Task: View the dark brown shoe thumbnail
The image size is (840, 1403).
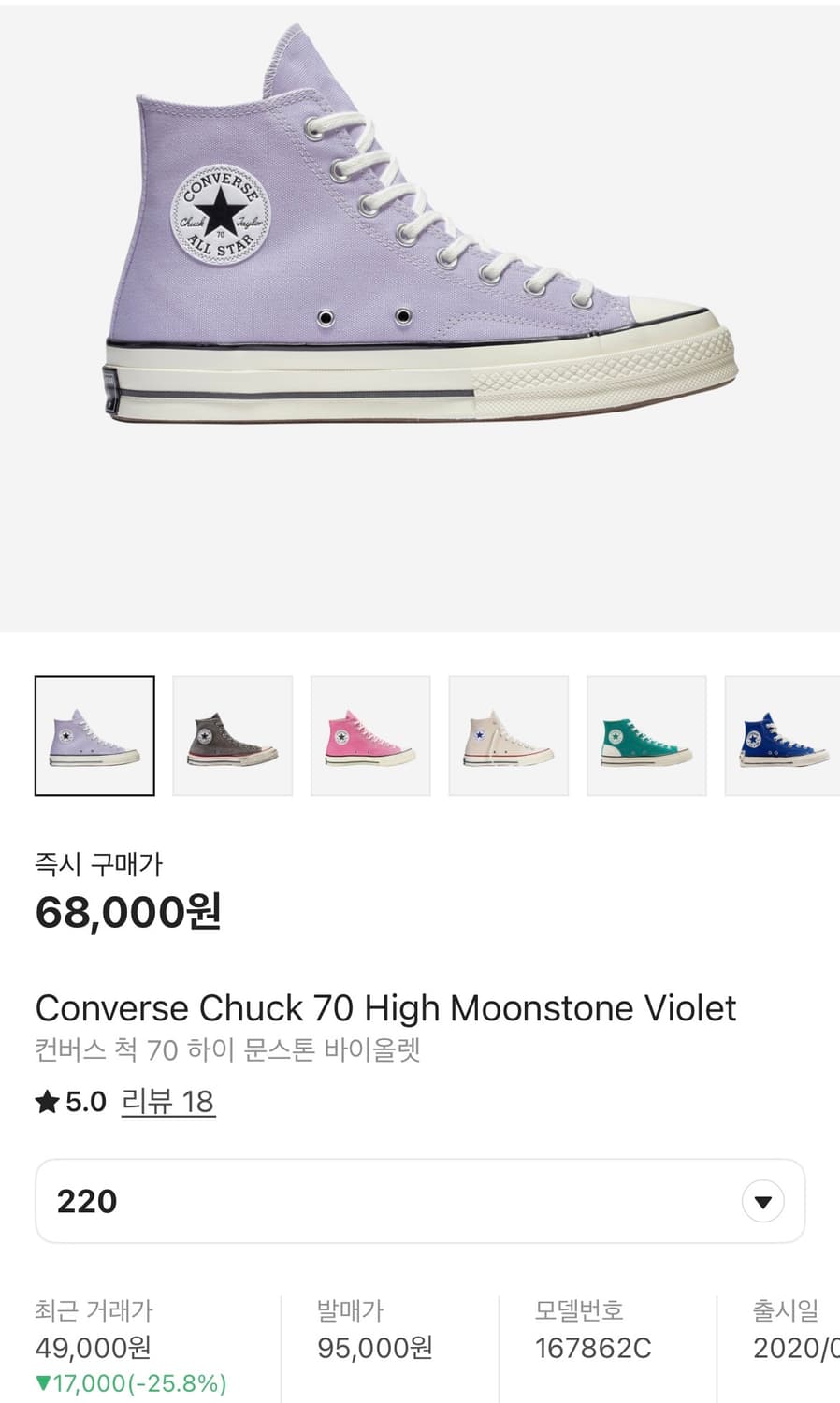Action: (233, 736)
